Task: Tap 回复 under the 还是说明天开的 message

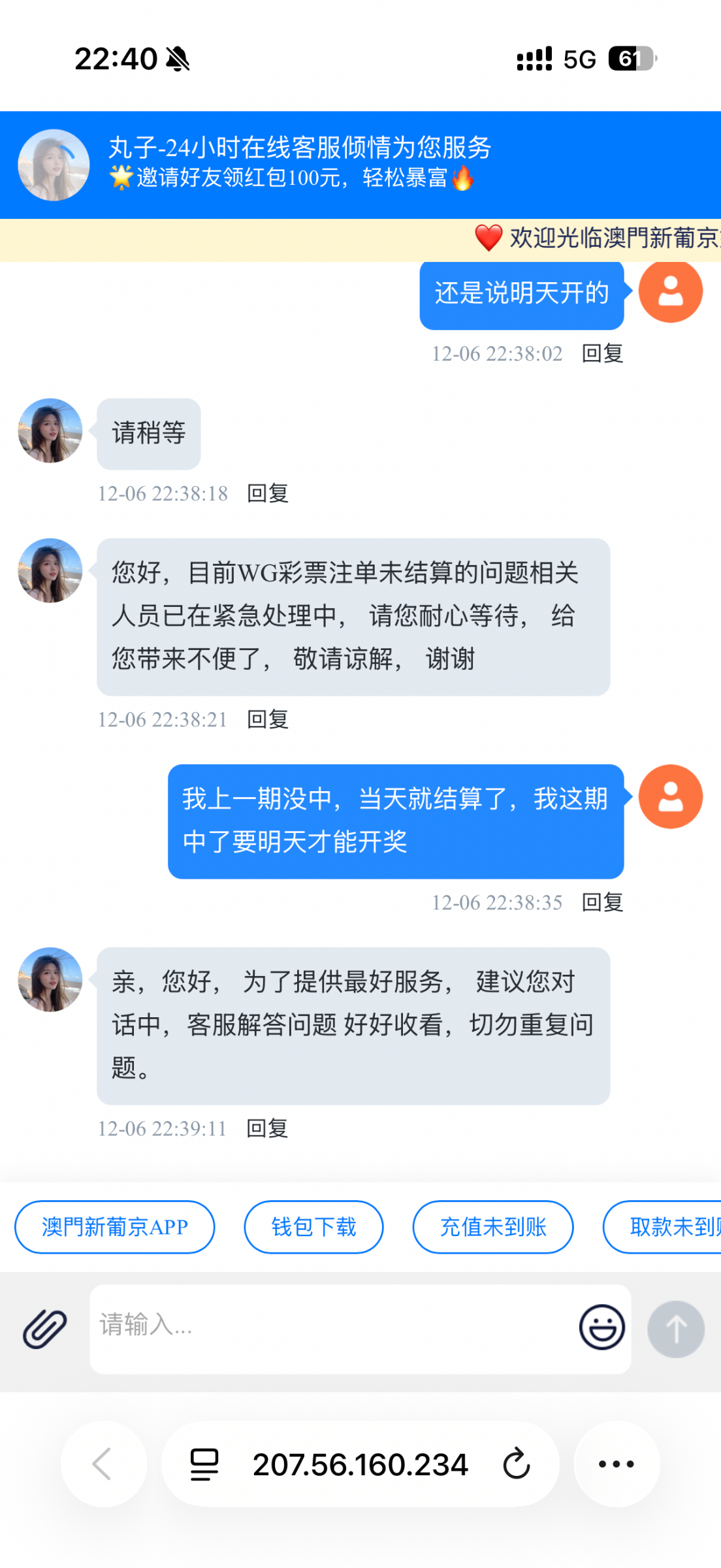Action: tap(602, 353)
